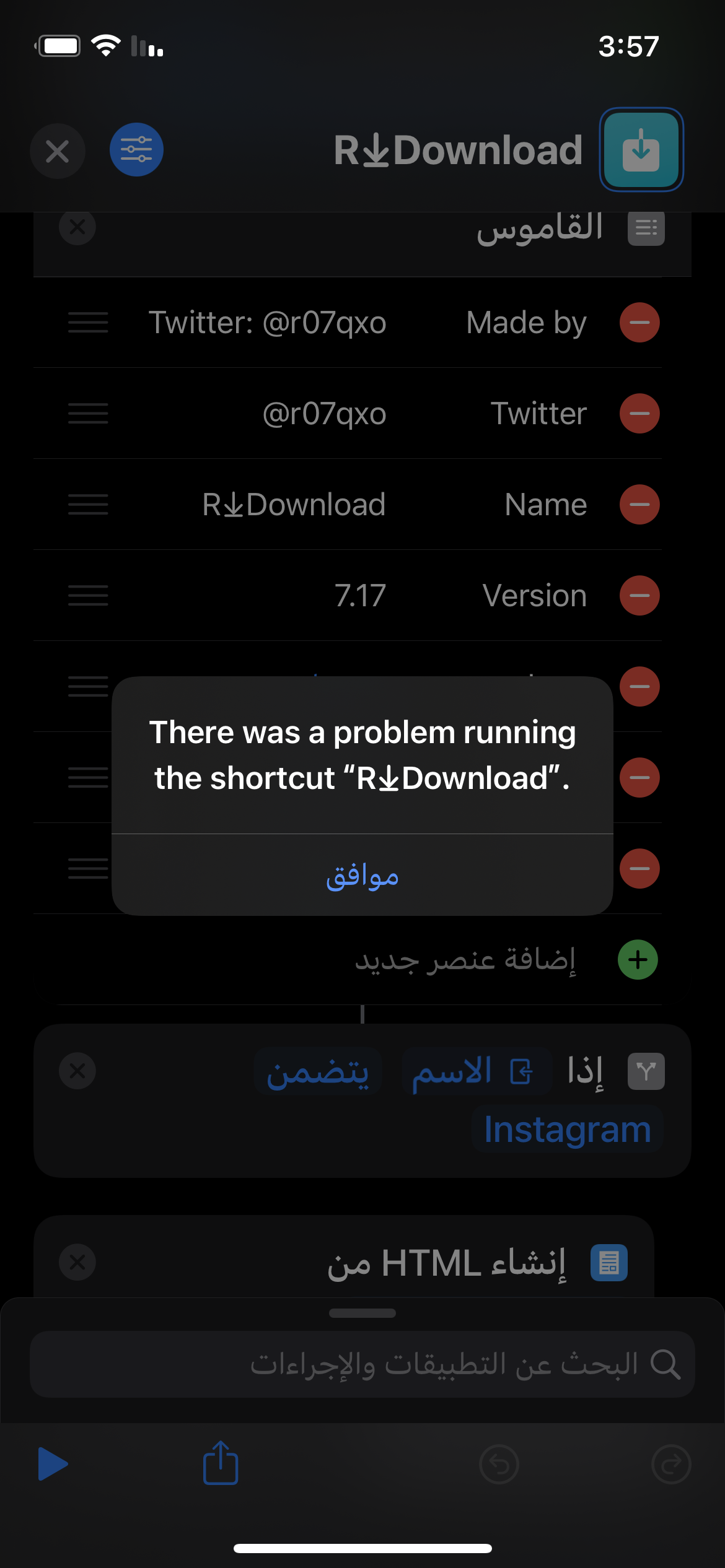Delete the Twitter dictionary entry
Screen dimensions: 725x1568
(x=639, y=414)
